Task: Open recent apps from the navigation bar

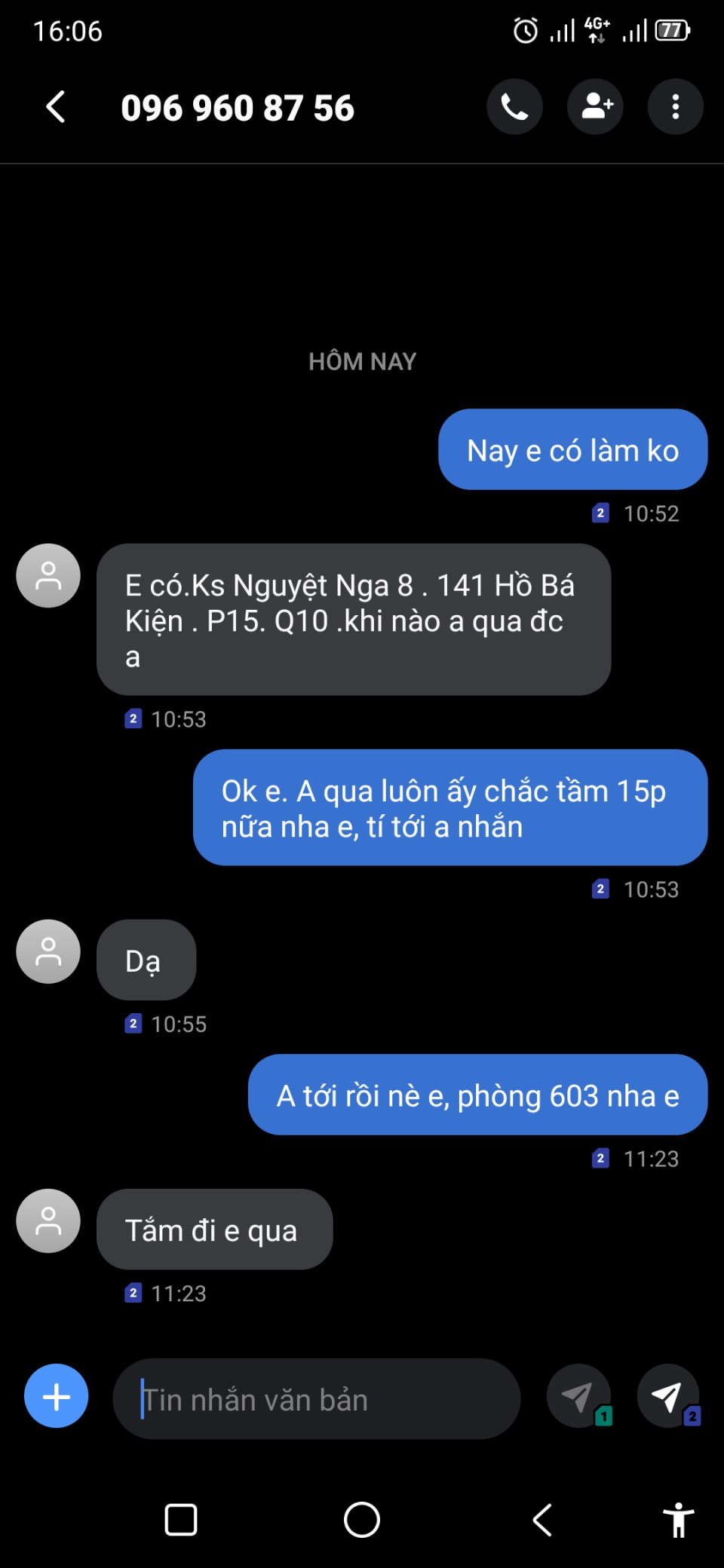Action: 181,1519
